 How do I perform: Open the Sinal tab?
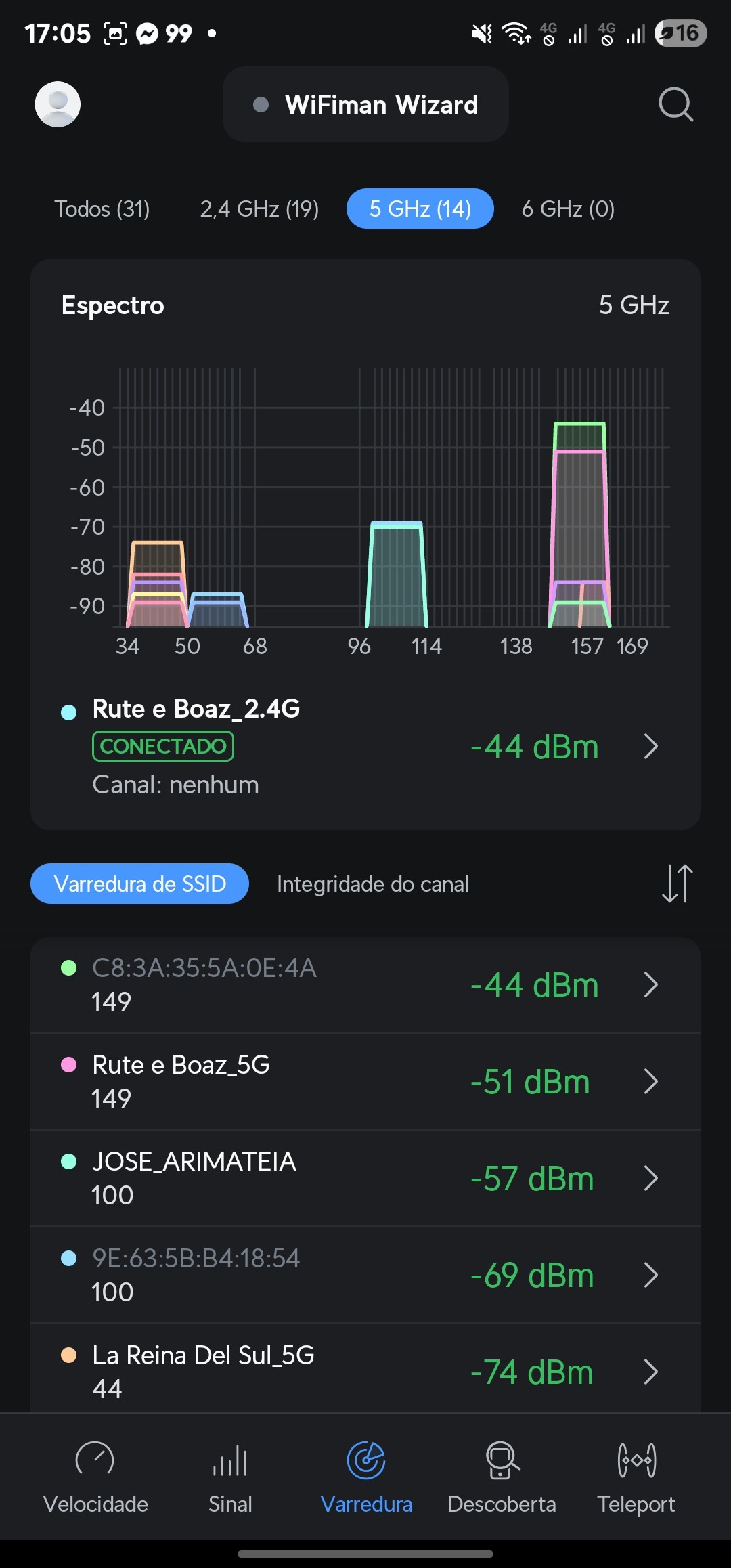pyautogui.click(x=230, y=1477)
